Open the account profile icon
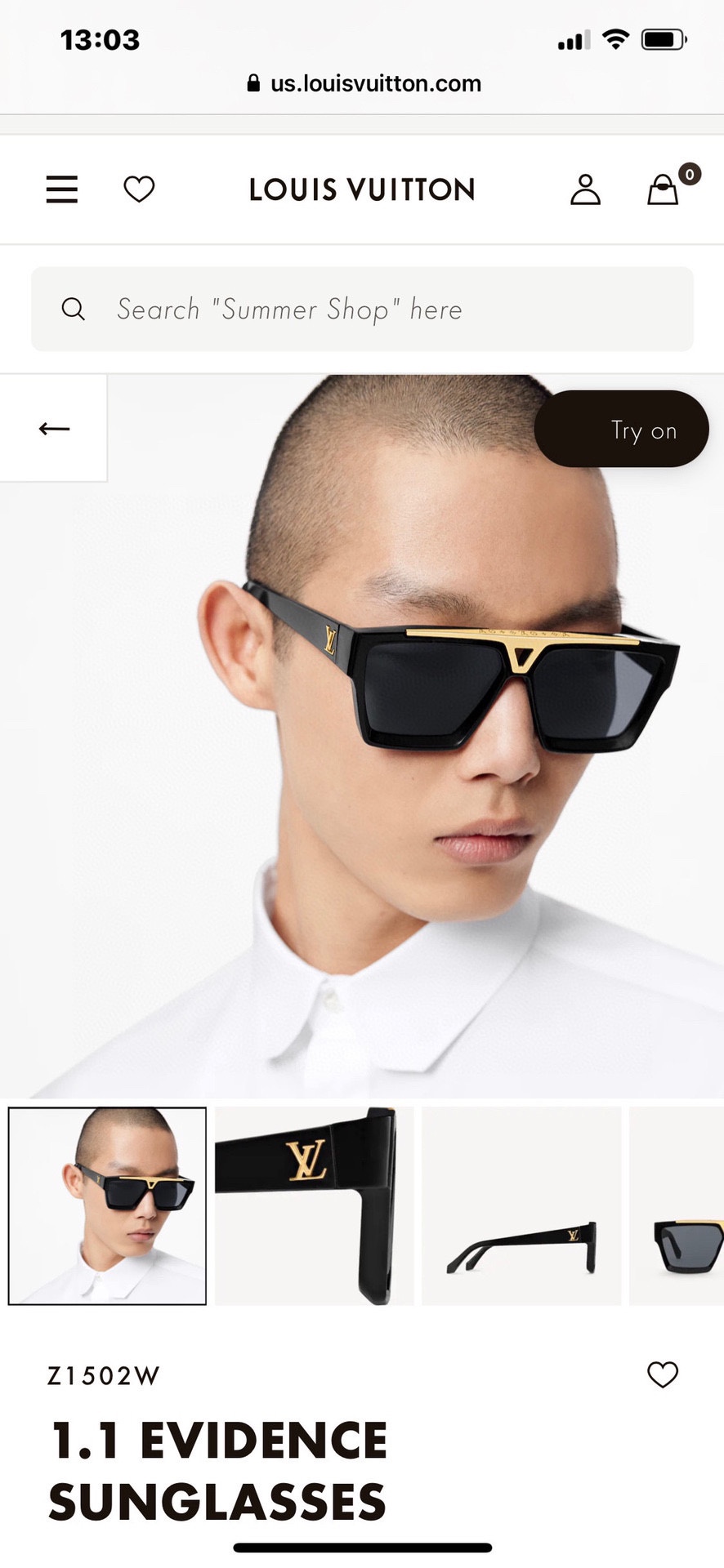724x1568 pixels. (585, 189)
